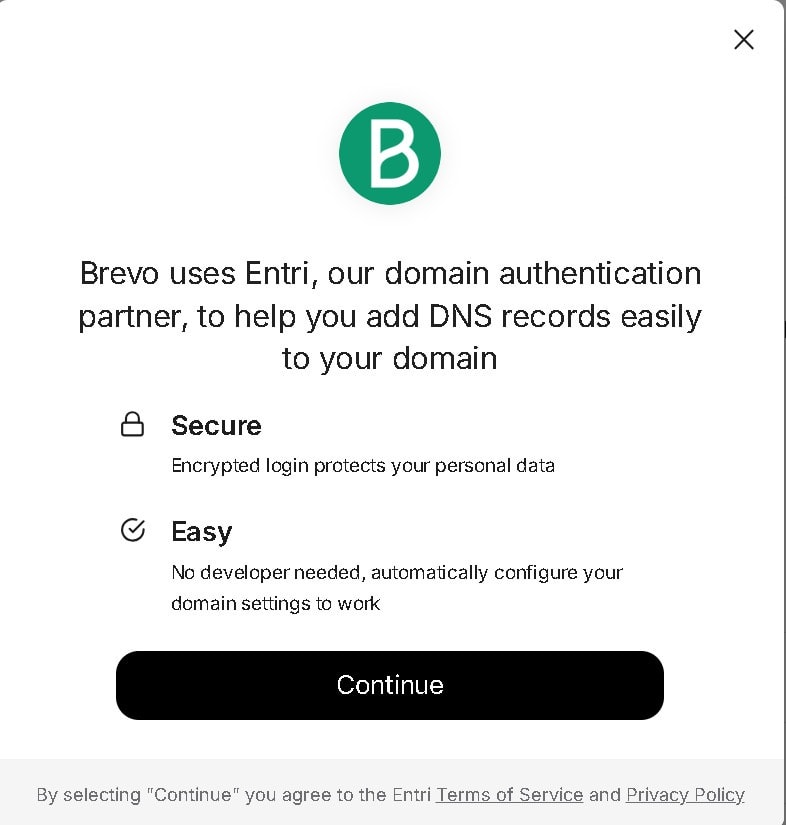Open the Privacy Policy link
Image resolution: width=786 pixels, height=825 pixels.
(685, 795)
